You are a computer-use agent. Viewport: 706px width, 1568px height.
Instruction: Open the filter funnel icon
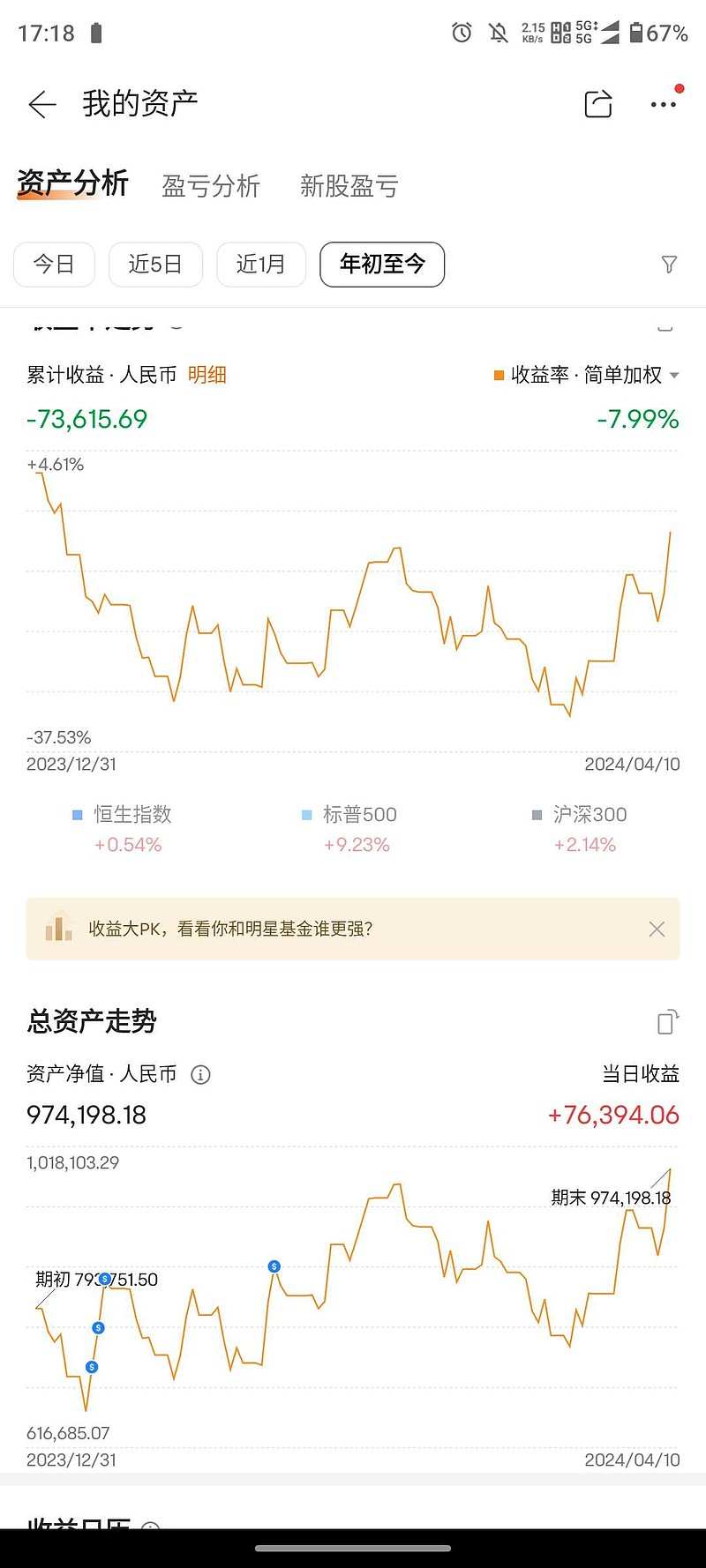tap(669, 265)
